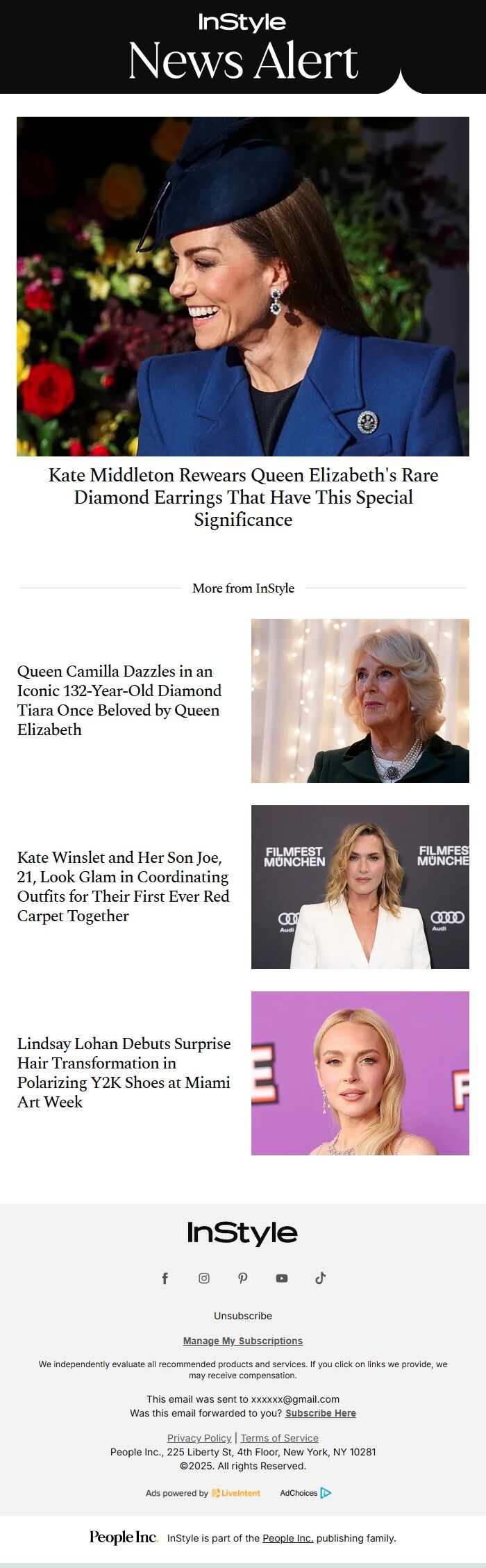Unsubscribe from this newsletter

coord(243,1316)
